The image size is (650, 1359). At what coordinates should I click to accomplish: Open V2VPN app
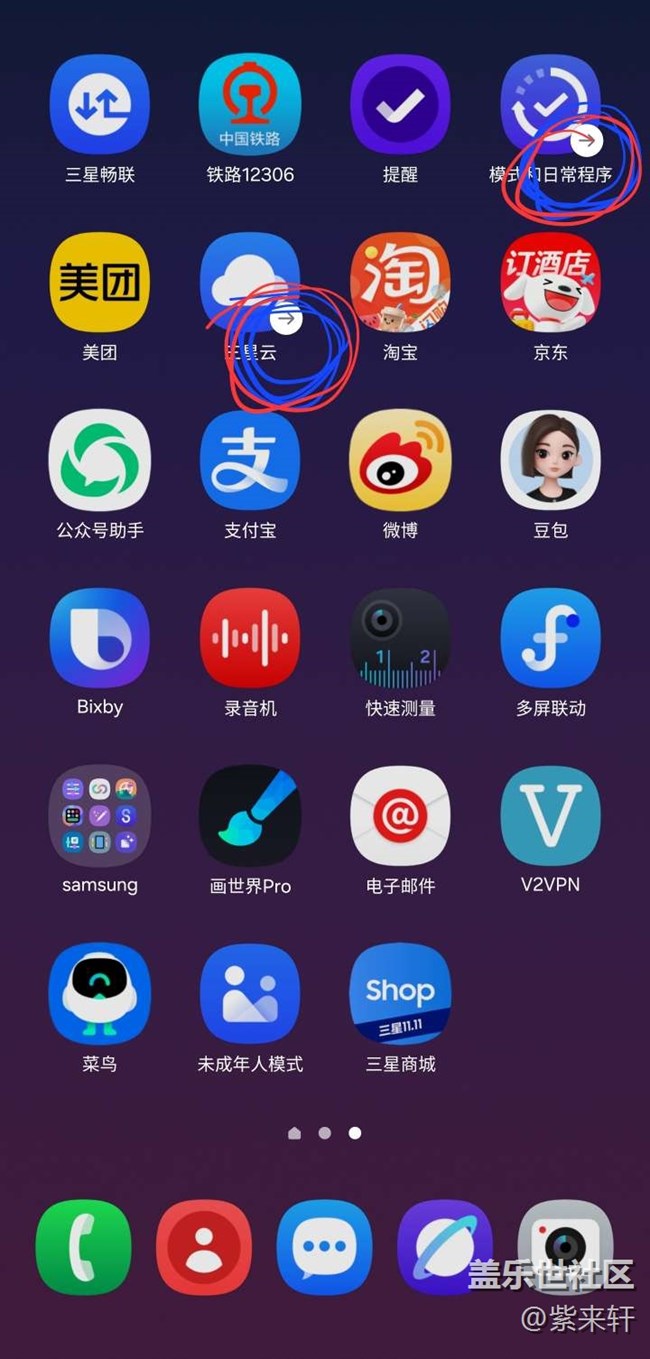point(550,816)
